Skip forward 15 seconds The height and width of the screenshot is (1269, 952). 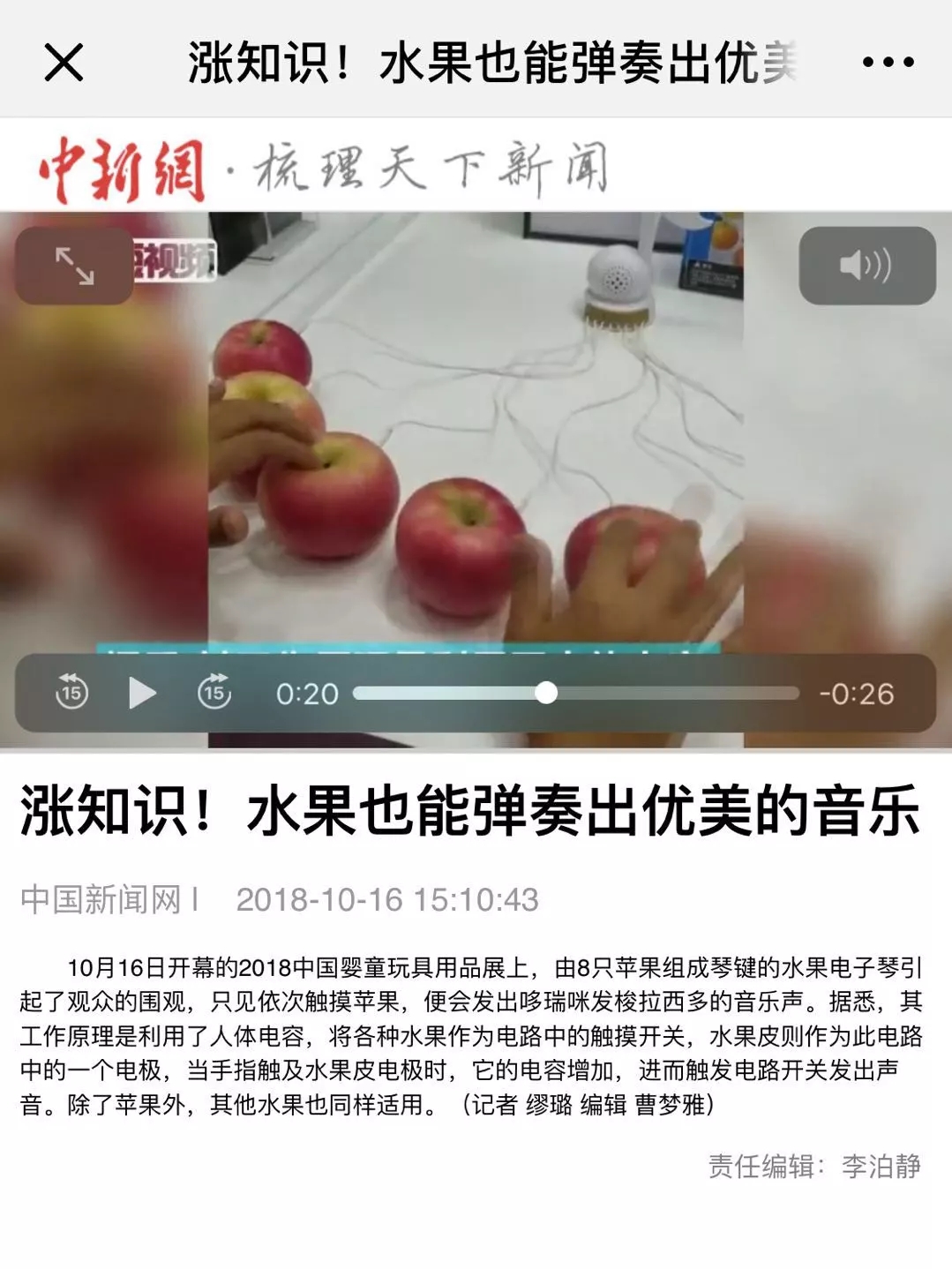pos(214,693)
